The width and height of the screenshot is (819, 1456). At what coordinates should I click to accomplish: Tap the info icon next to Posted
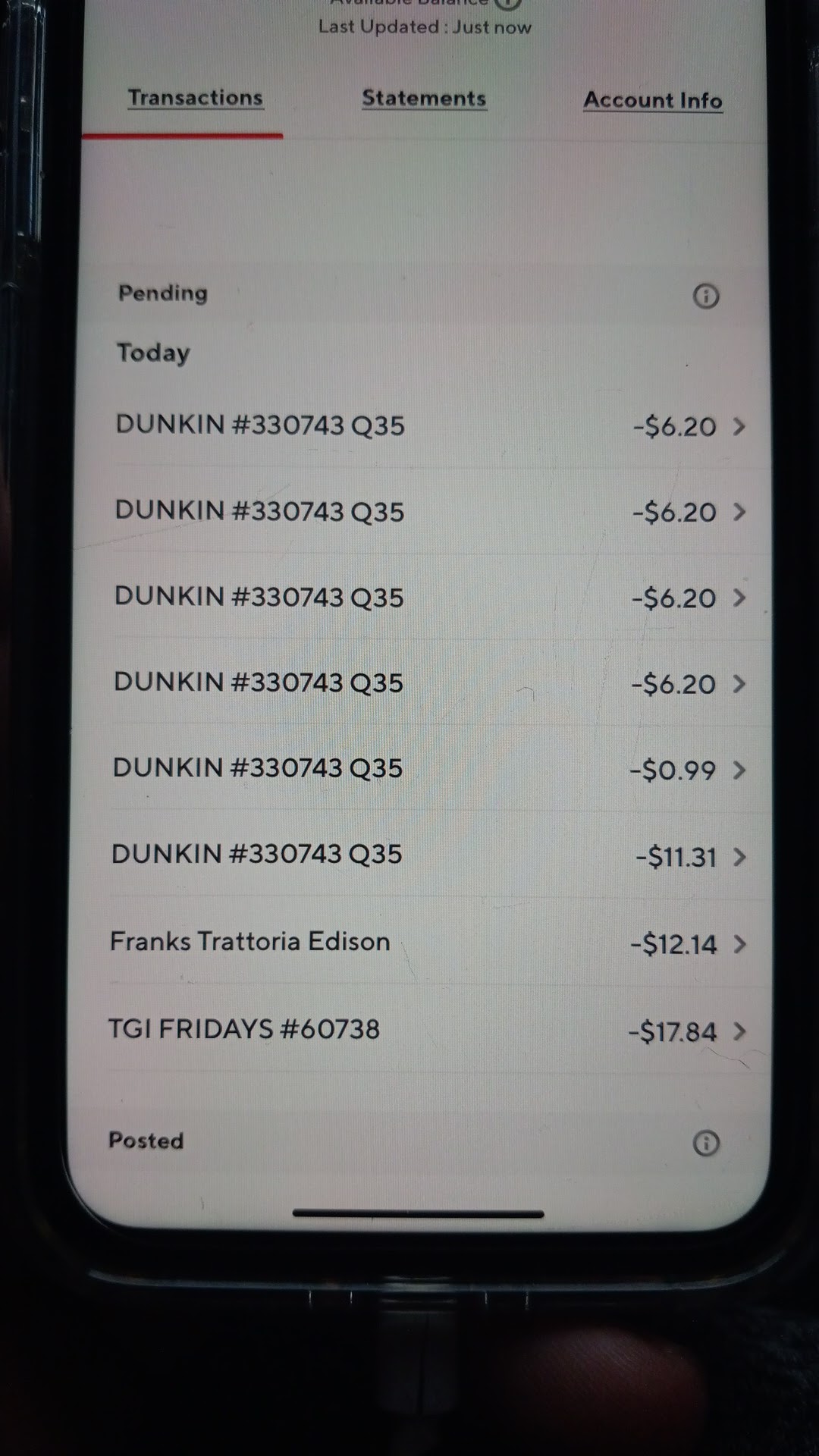[x=706, y=1143]
